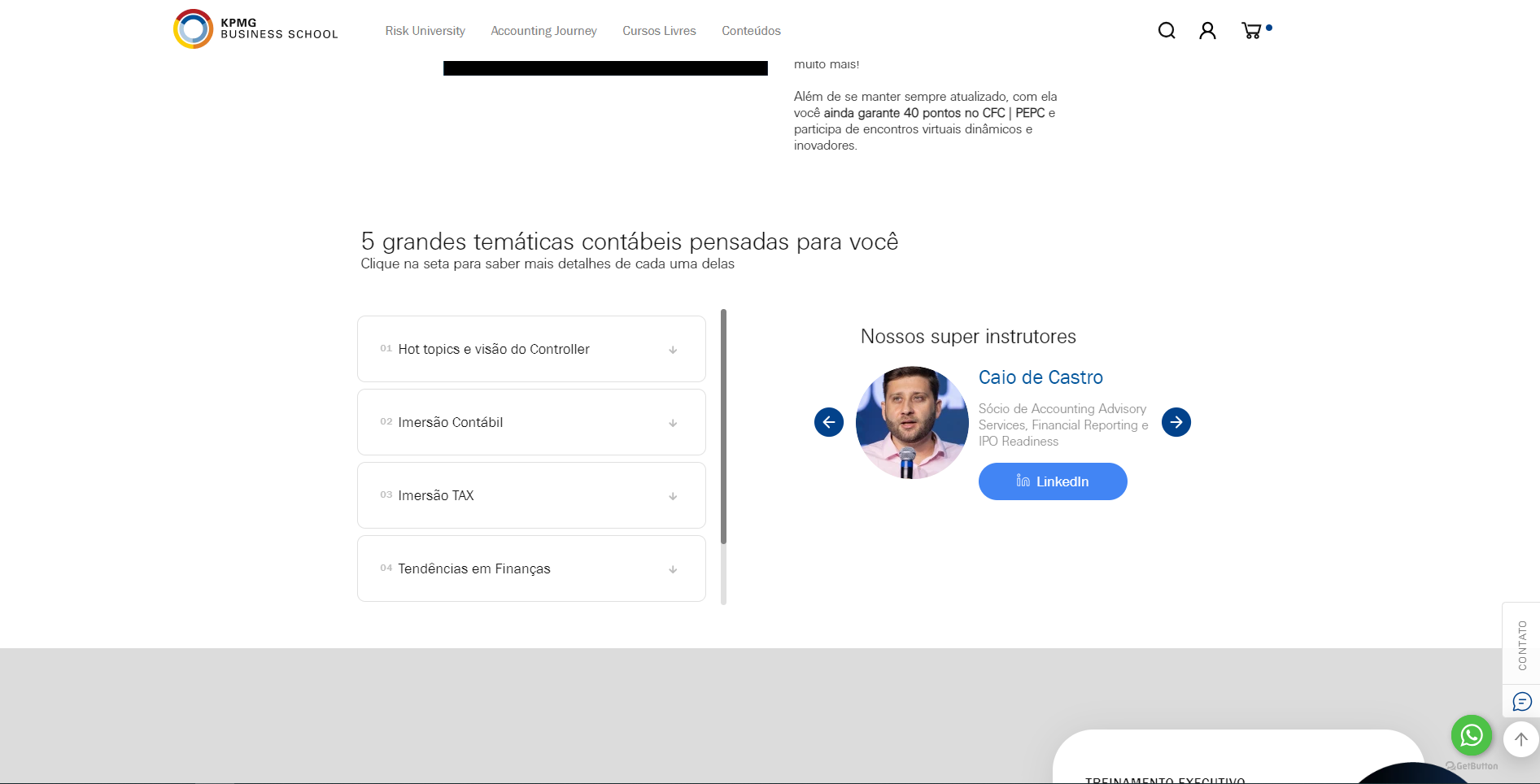This screenshot has height=784, width=1540.
Task: Open Caio de Castro's LinkedIn
Action: tap(1053, 481)
